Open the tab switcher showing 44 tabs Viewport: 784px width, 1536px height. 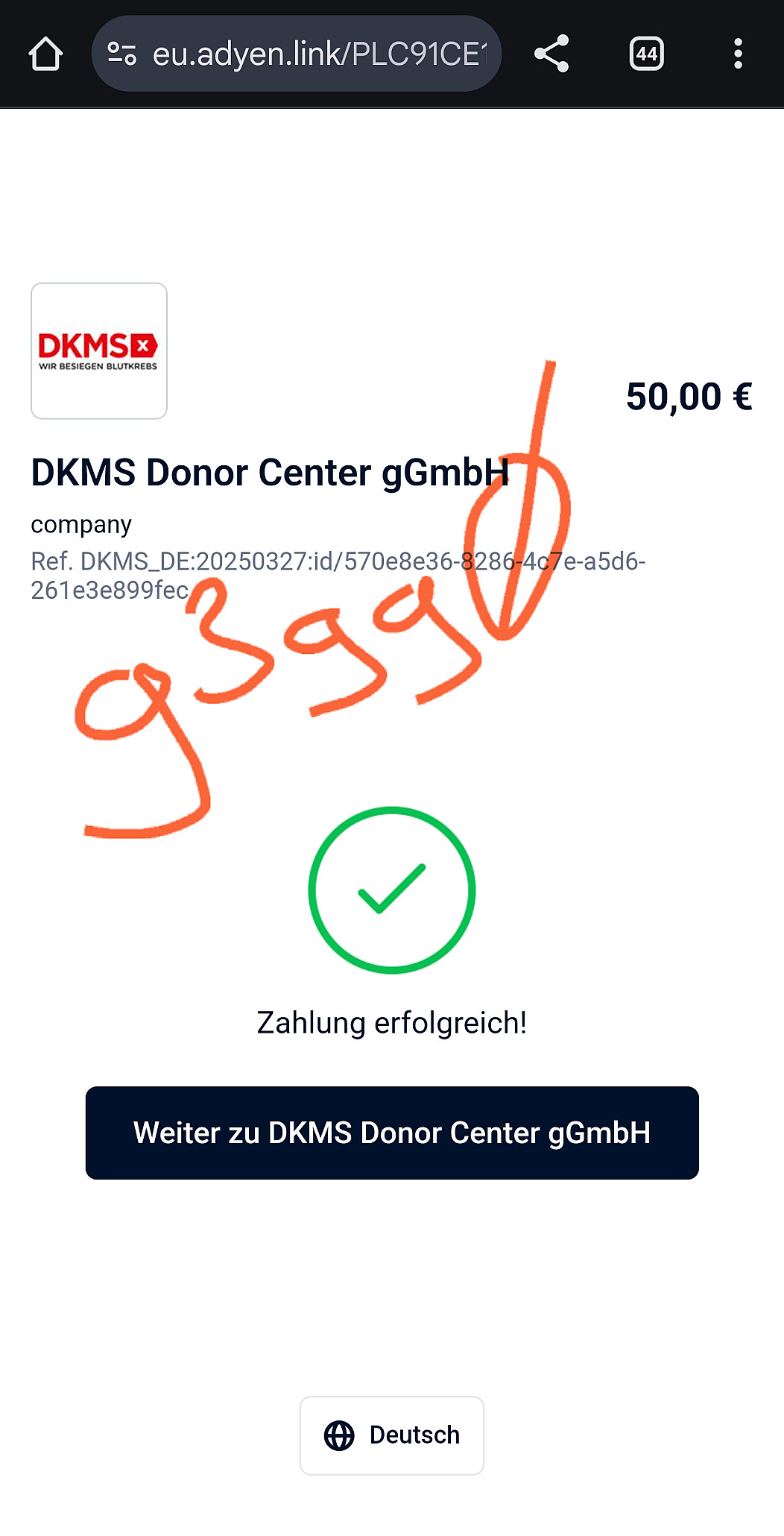tap(646, 54)
